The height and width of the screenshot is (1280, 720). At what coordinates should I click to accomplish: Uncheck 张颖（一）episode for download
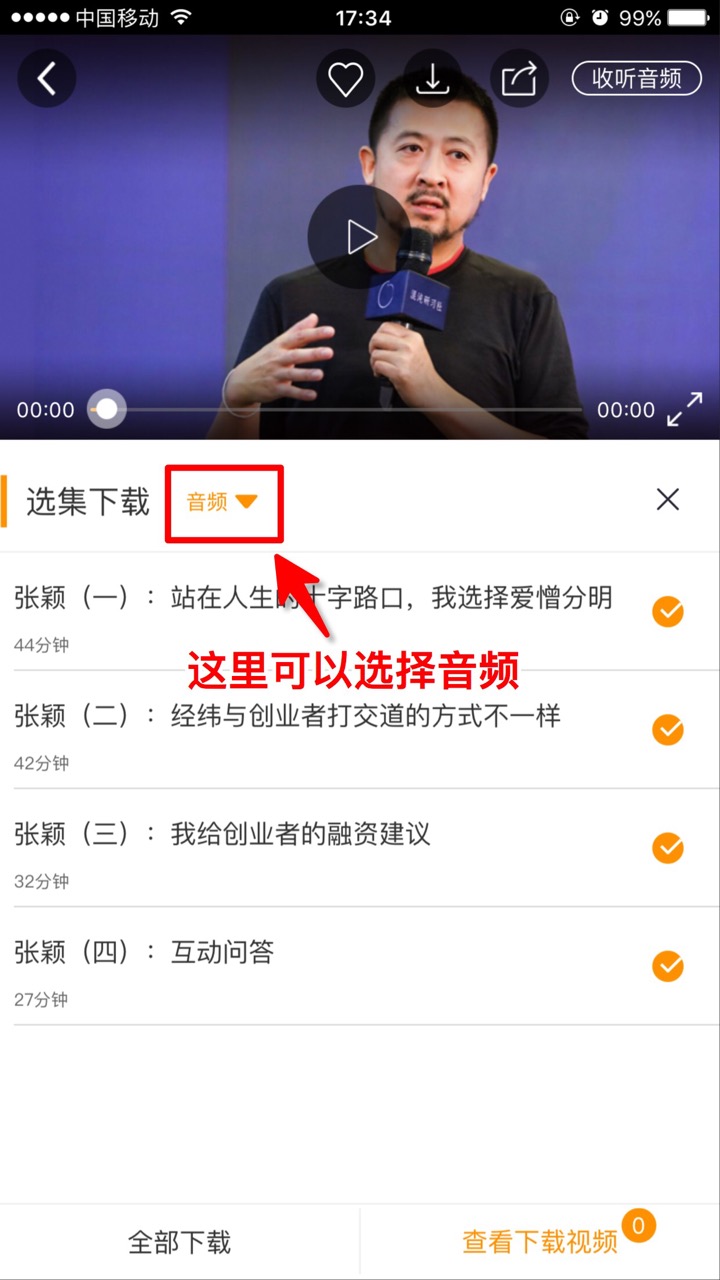(x=668, y=611)
